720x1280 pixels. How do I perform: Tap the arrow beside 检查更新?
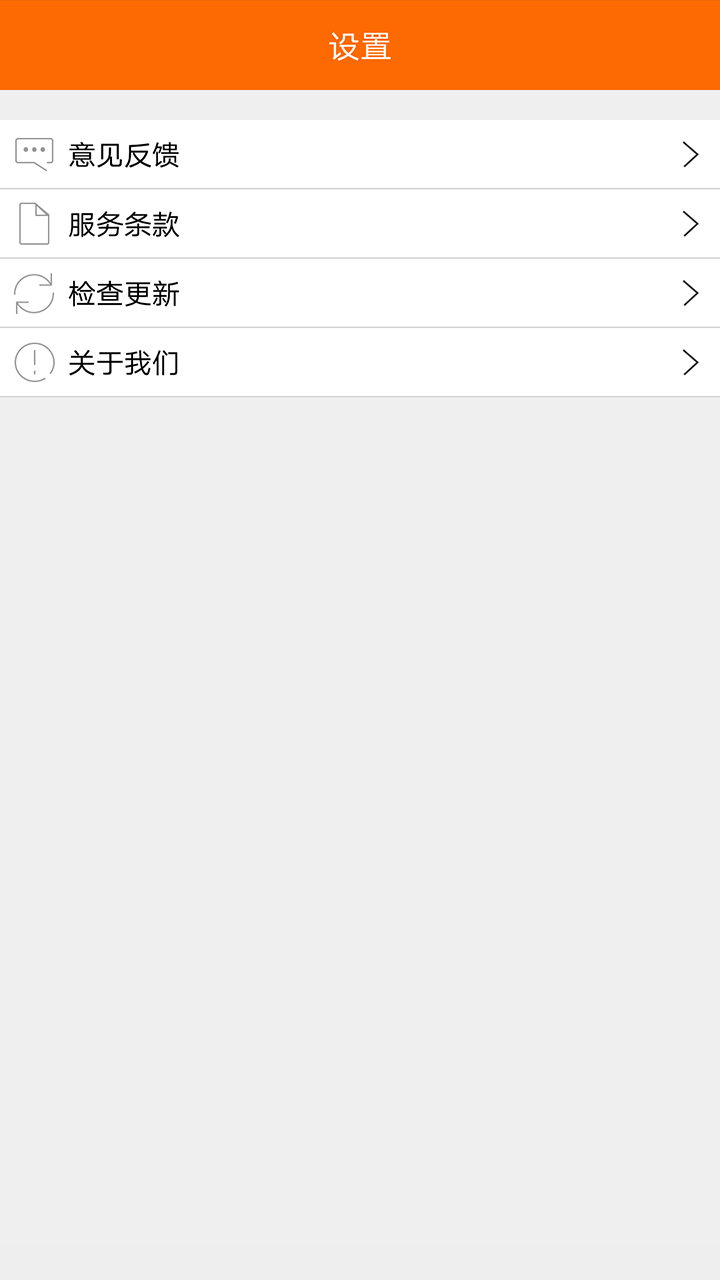point(689,293)
